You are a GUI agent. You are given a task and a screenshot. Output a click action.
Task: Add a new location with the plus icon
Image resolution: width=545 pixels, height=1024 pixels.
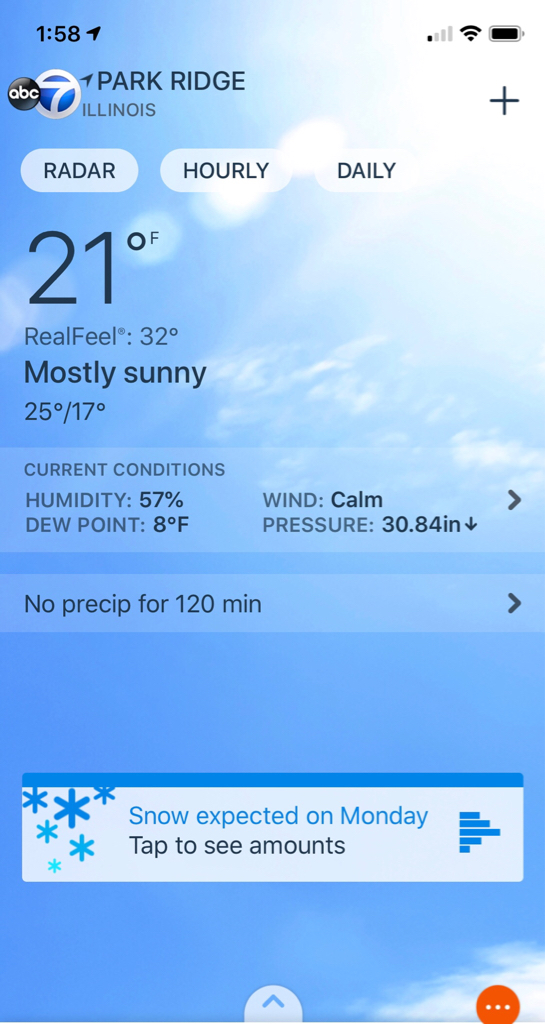point(504,101)
